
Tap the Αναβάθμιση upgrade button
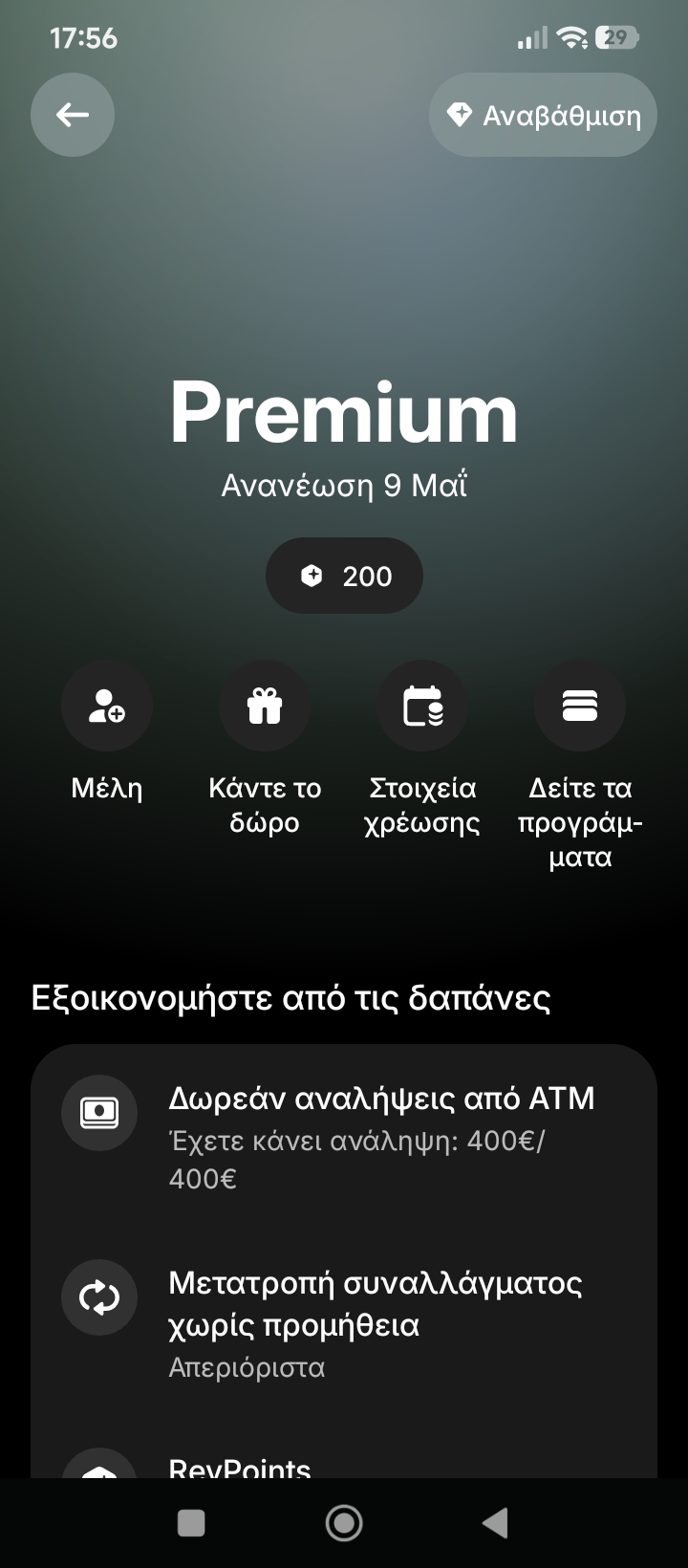pos(543,116)
